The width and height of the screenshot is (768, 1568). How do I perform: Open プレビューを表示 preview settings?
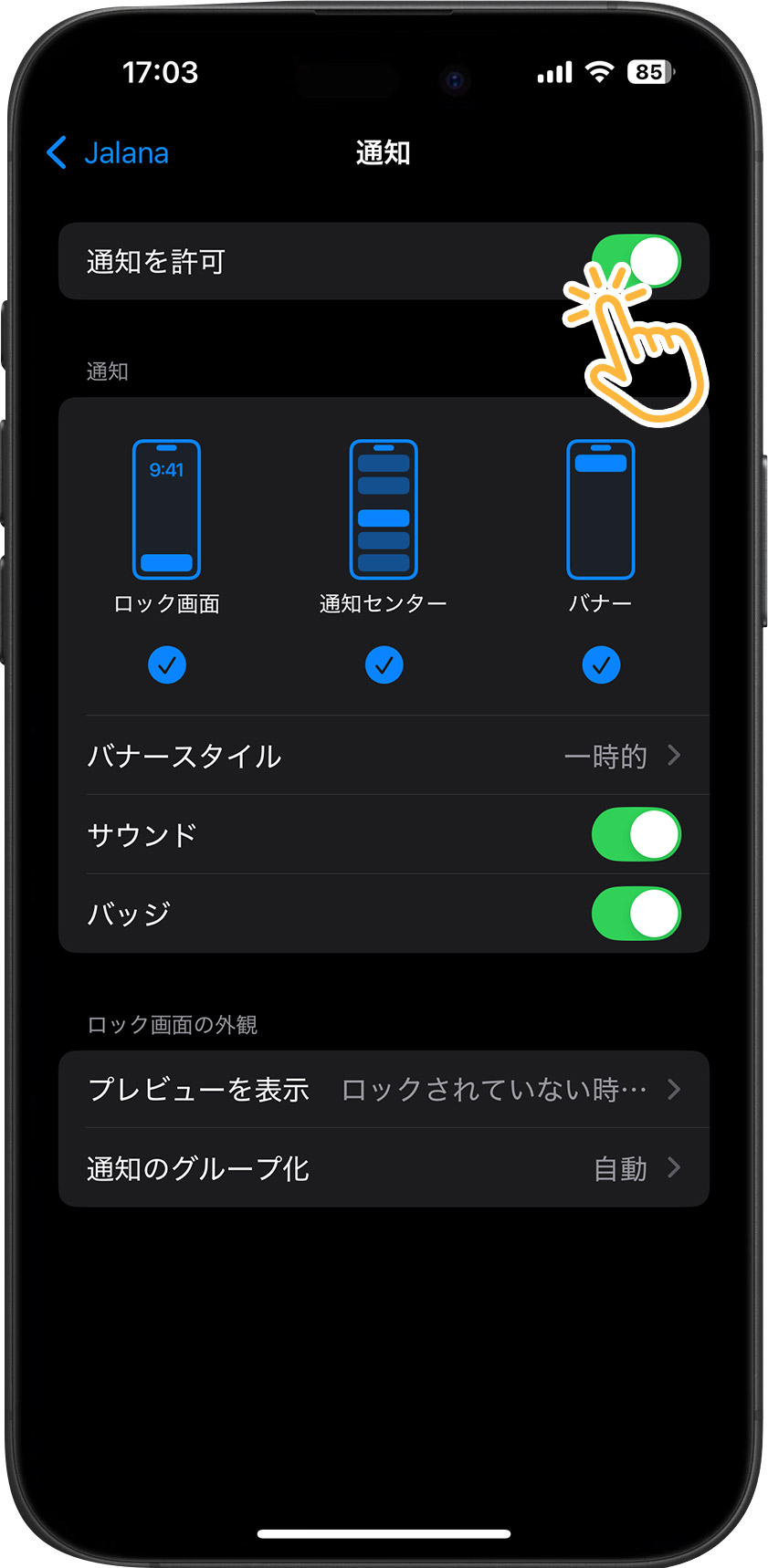pyautogui.click(x=384, y=1089)
